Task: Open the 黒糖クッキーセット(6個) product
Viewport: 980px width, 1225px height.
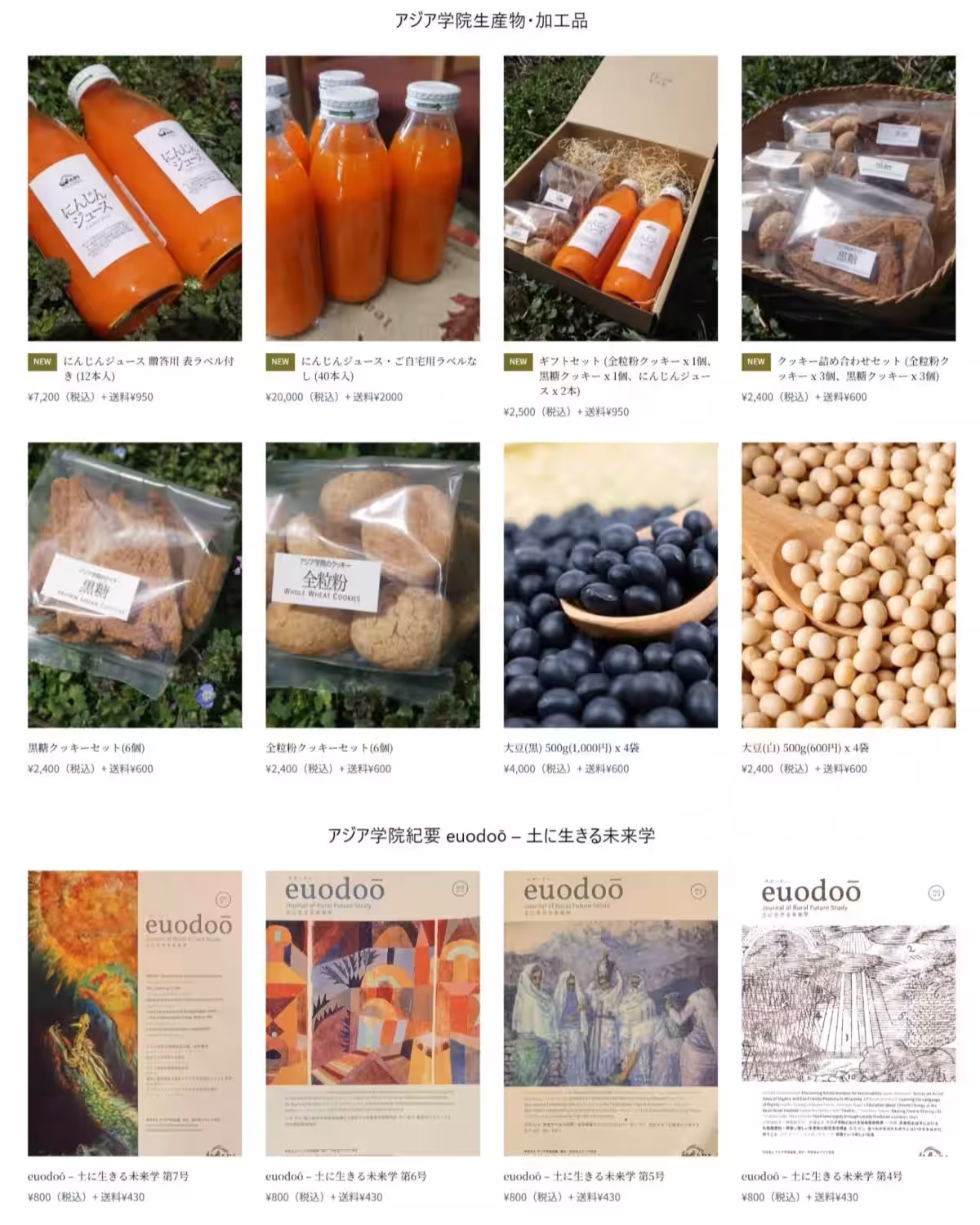Action: [135, 585]
